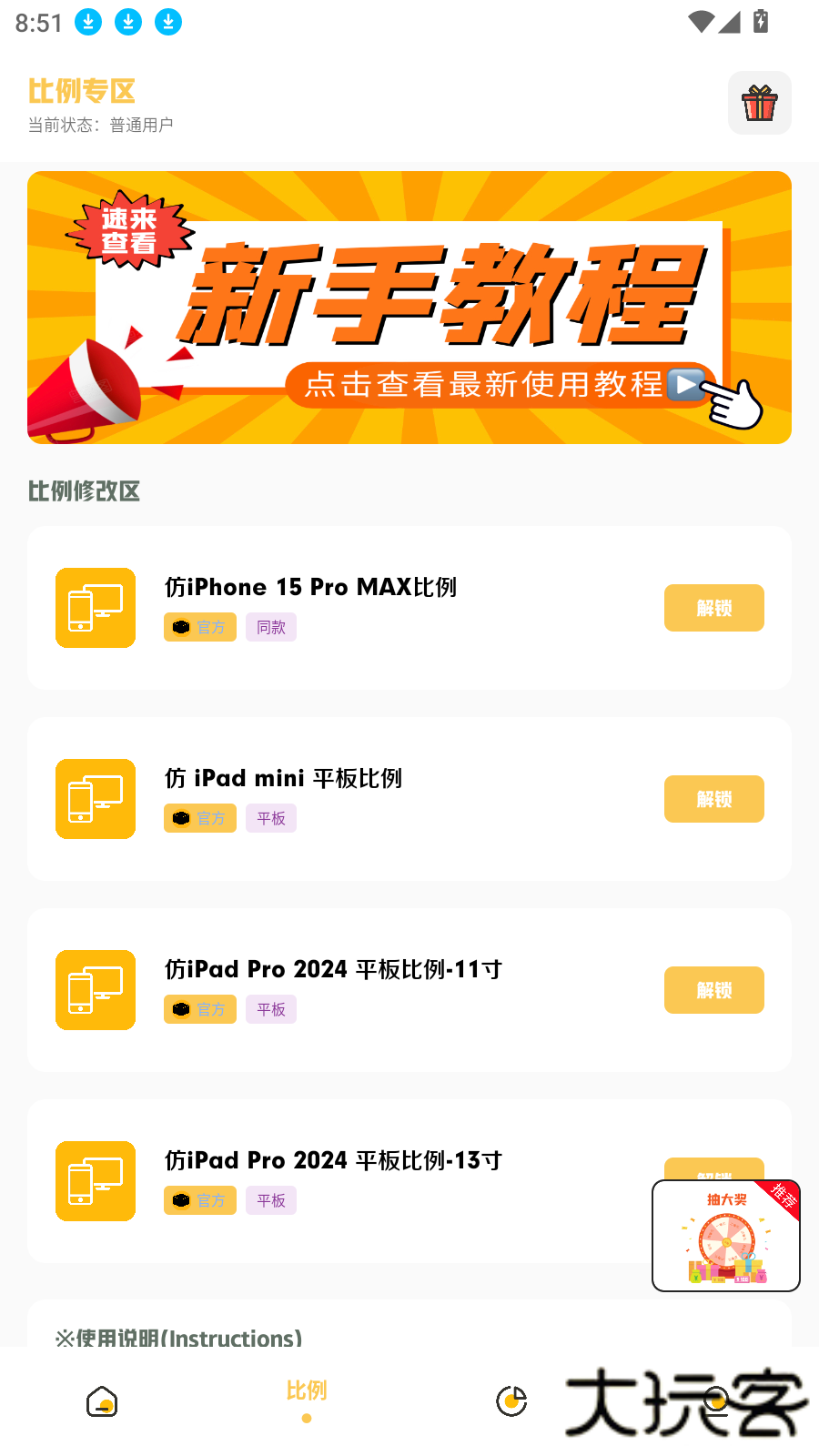Unlock the 仿 iPad mini 平板比例 option

click(x=713, y=799)
